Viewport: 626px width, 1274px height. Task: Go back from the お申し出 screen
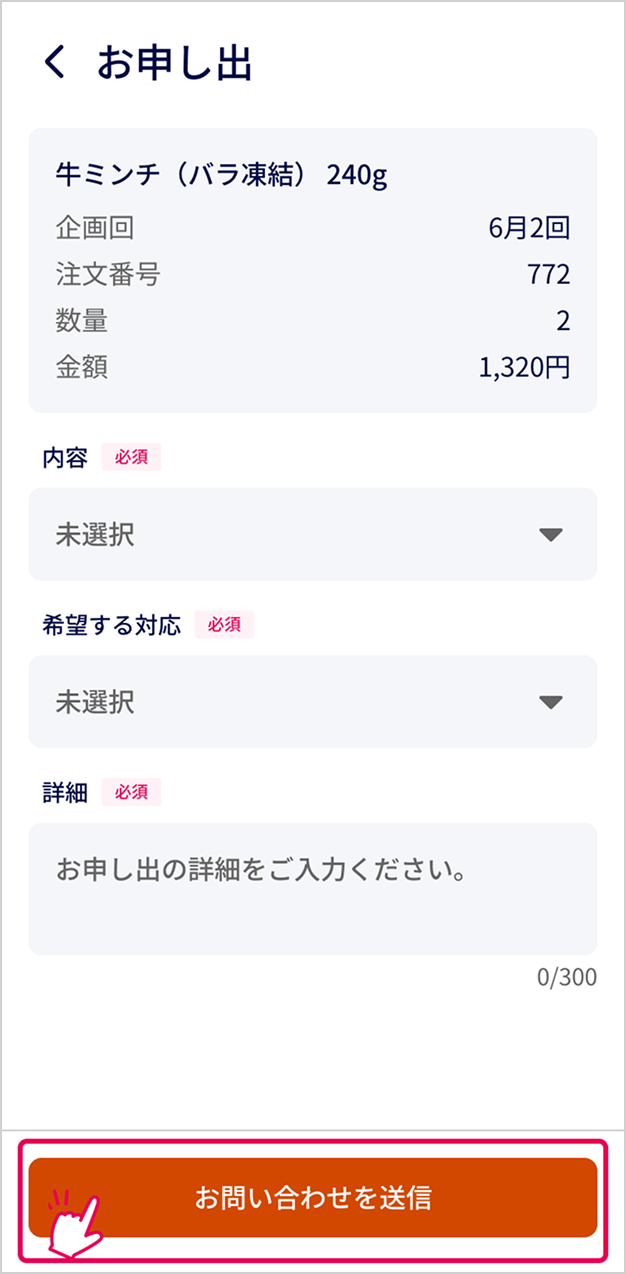click(x=55, y=63)
